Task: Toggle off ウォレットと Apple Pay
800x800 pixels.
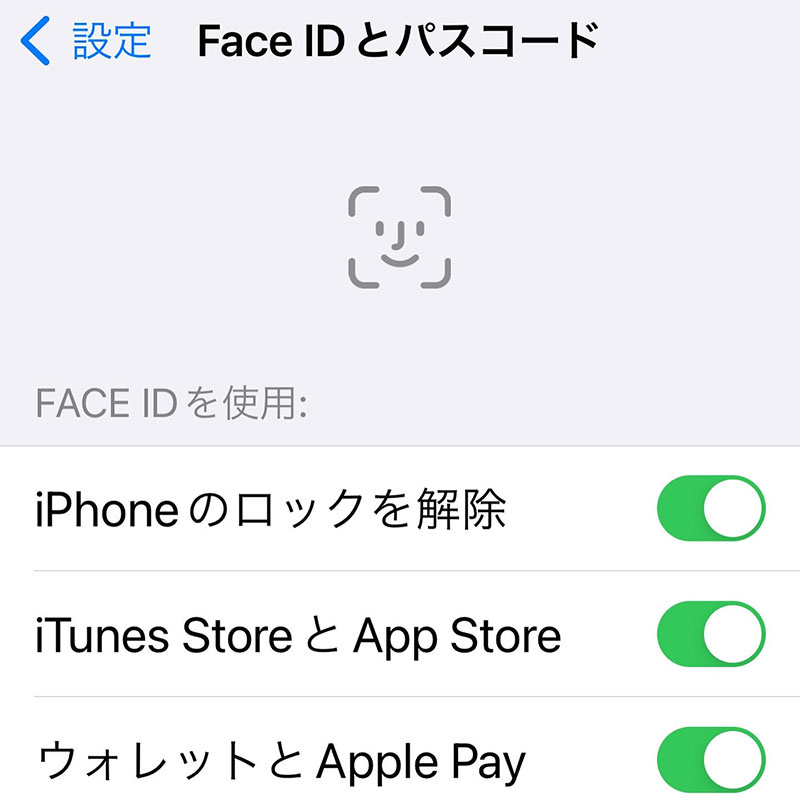Action: (710, 760)
